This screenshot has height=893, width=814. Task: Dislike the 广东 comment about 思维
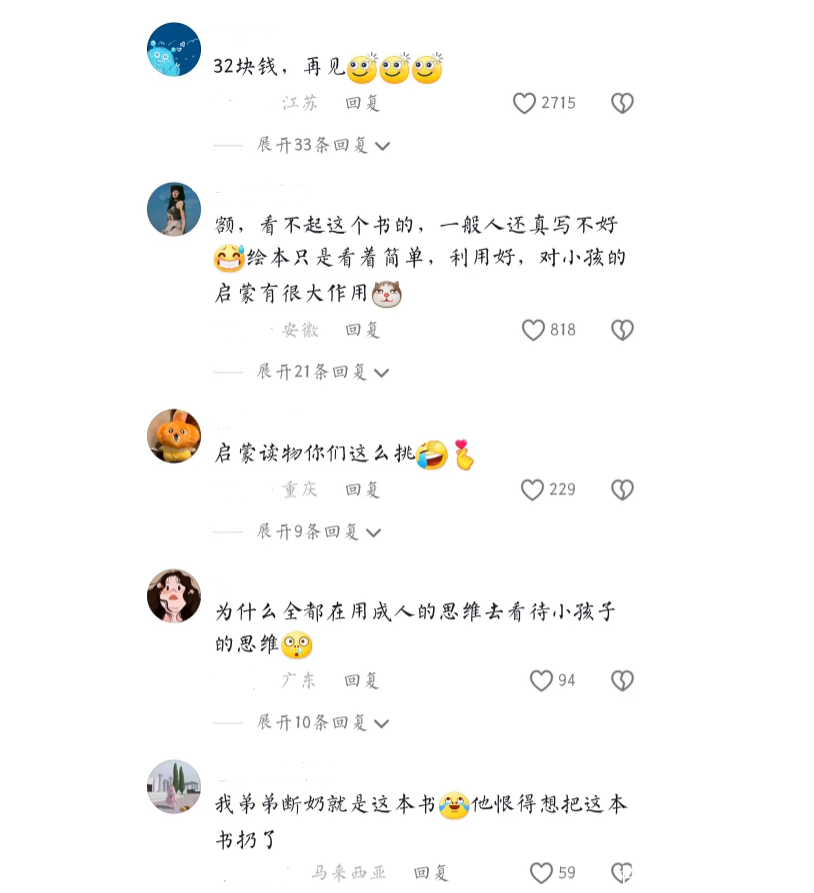tap(622, 681)
